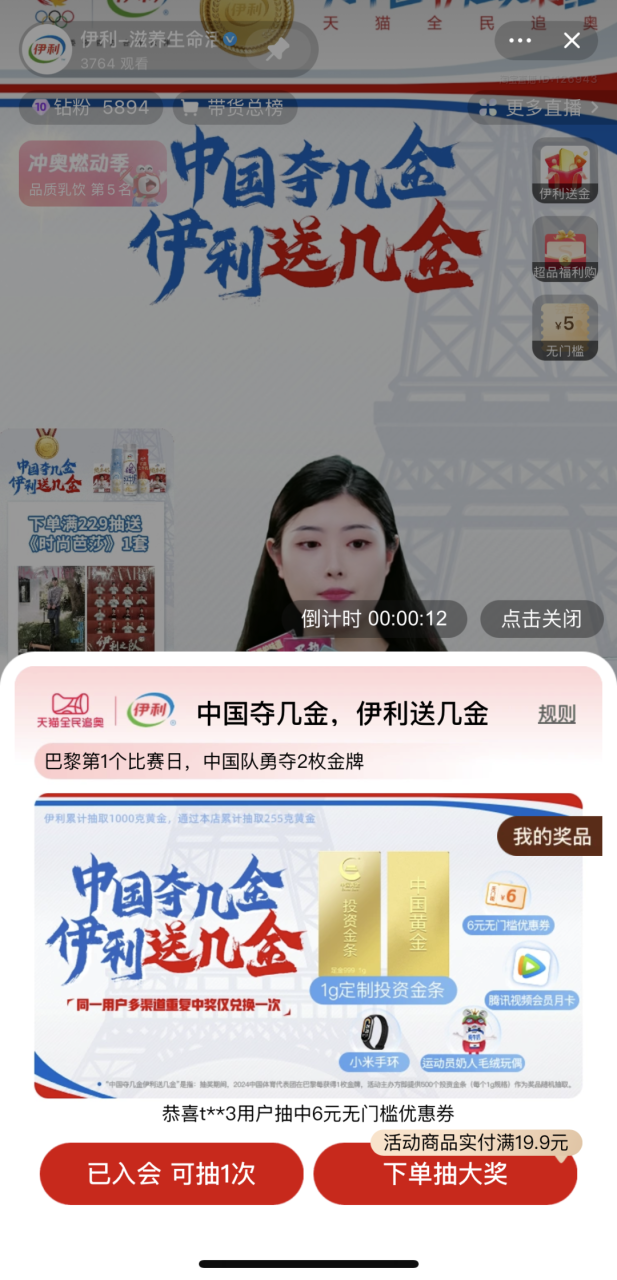Open the 规则 rules link

557,714
